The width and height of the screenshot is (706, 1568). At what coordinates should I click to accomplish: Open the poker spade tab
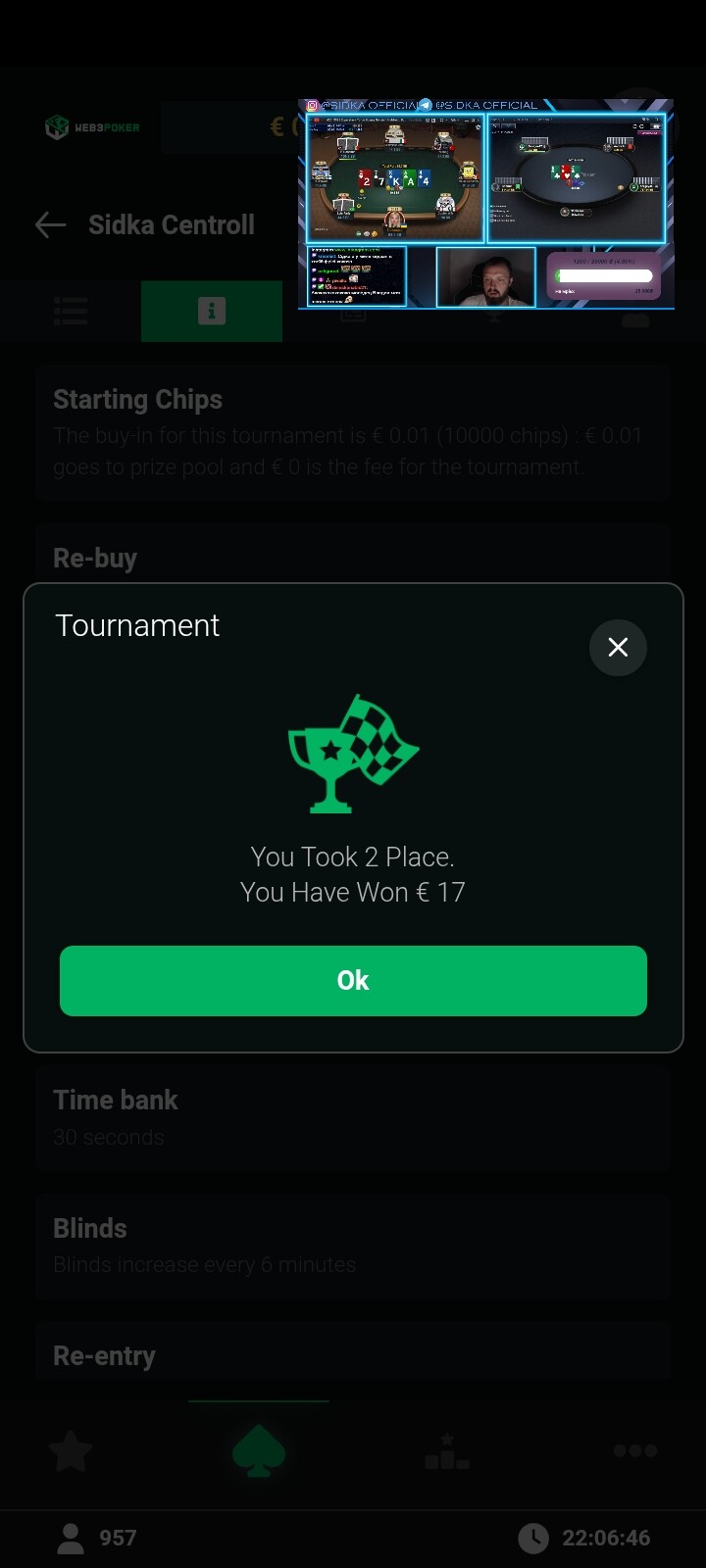coord(259,1450)
